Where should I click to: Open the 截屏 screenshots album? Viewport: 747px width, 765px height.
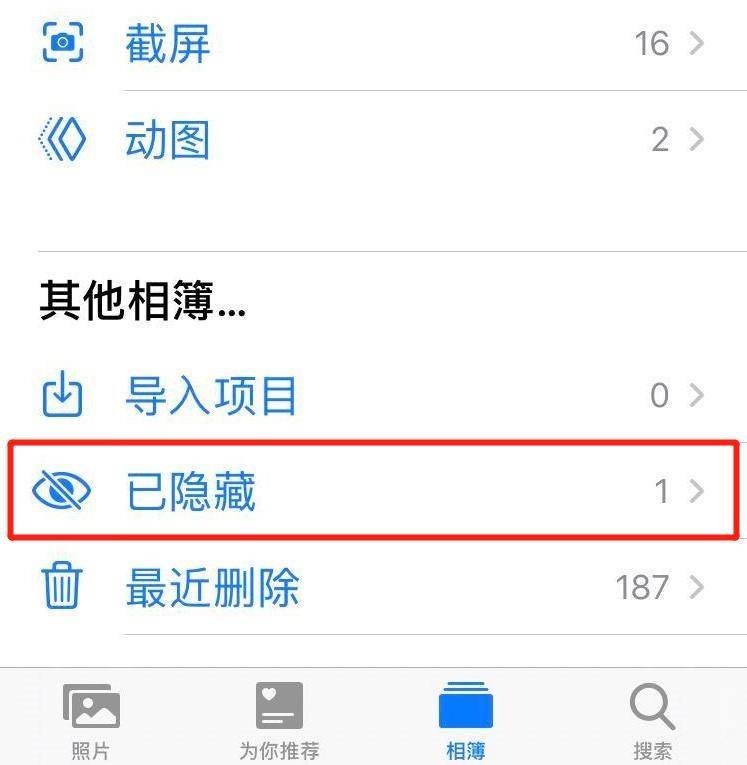[168, 44]
